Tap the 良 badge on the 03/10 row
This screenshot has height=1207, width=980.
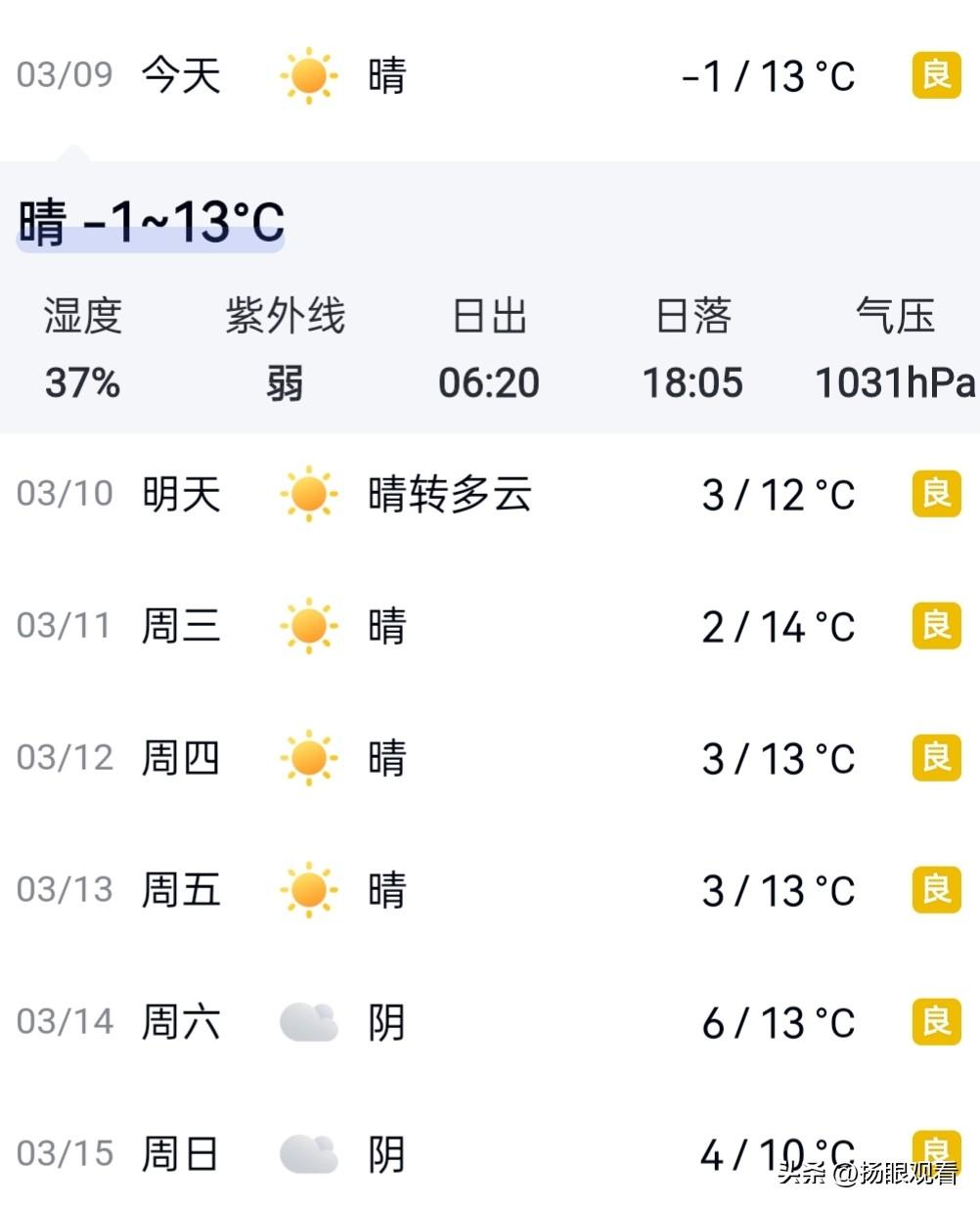[x=935, y=495]
